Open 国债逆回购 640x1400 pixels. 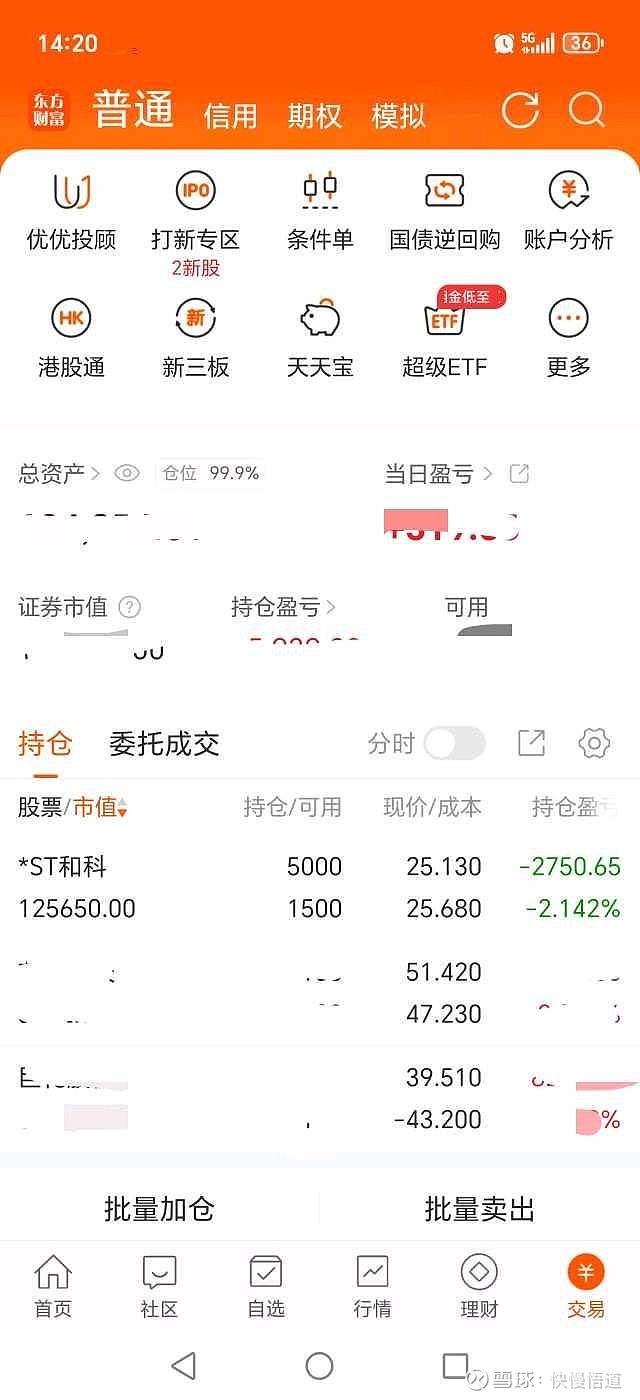tap(444, 212)
